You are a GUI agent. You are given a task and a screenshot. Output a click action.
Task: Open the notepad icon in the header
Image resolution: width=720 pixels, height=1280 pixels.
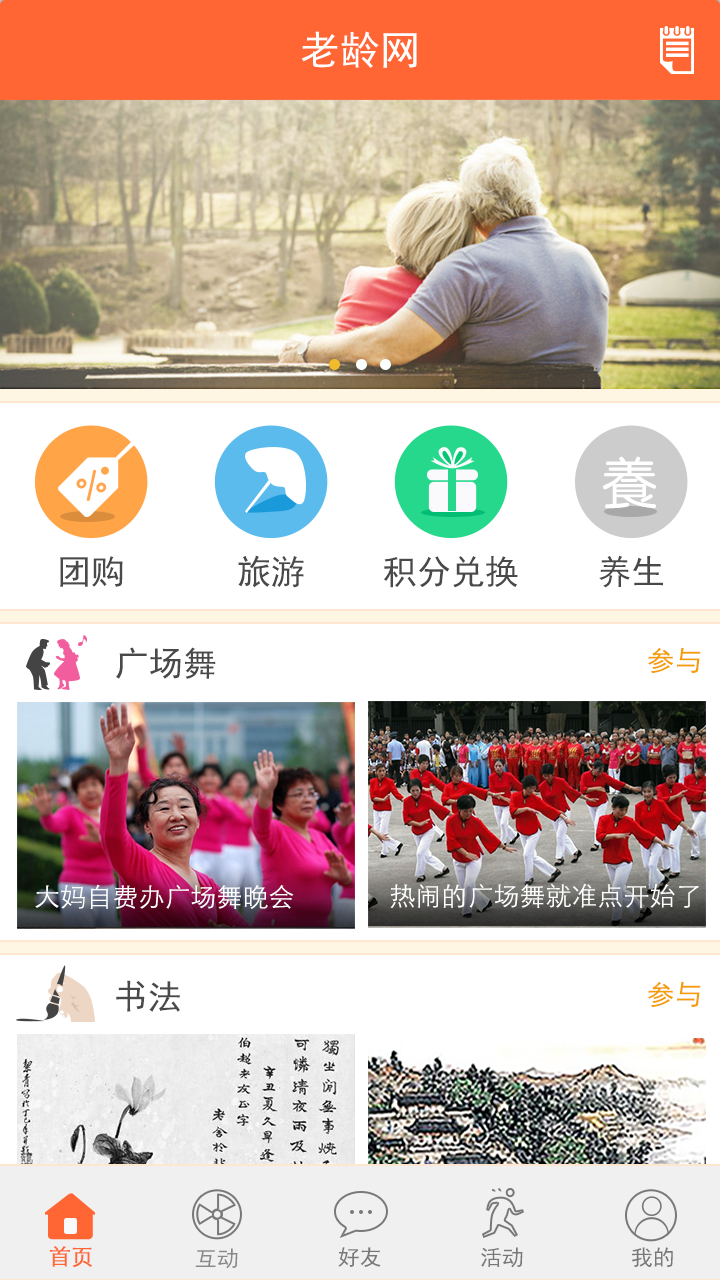coord(676,50)
